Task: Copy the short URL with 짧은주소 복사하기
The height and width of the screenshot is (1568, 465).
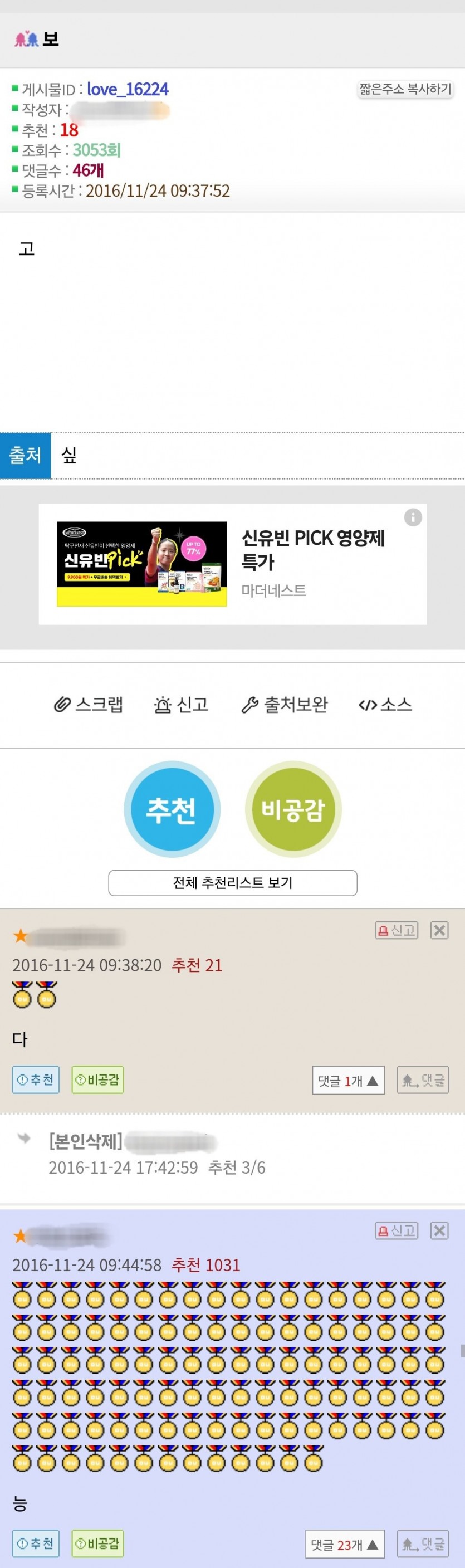Action: click(x=405, y=90)
